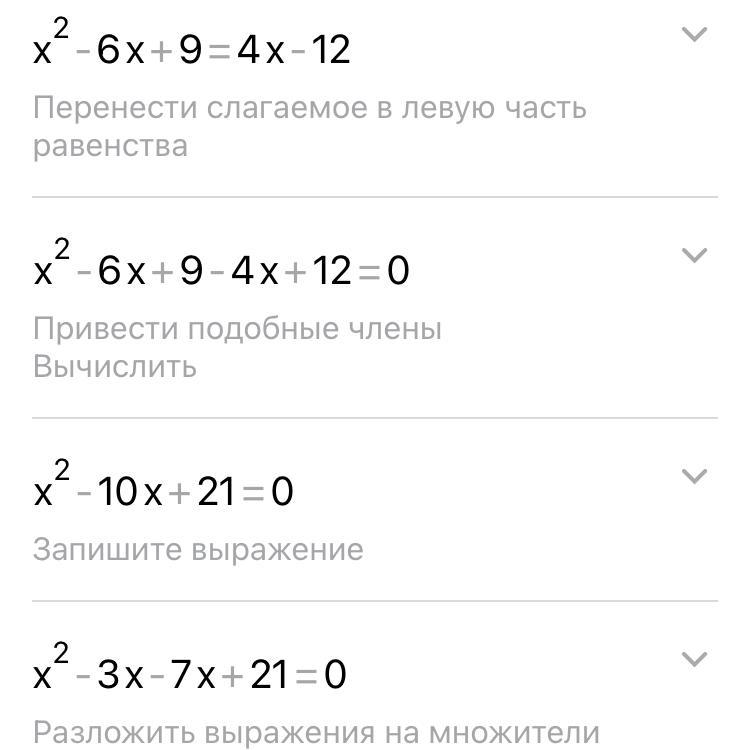The height and width of the screenshot is (750, 750).
Task: Expand the step x²−10x+21=0
Action: pos(693,476)
